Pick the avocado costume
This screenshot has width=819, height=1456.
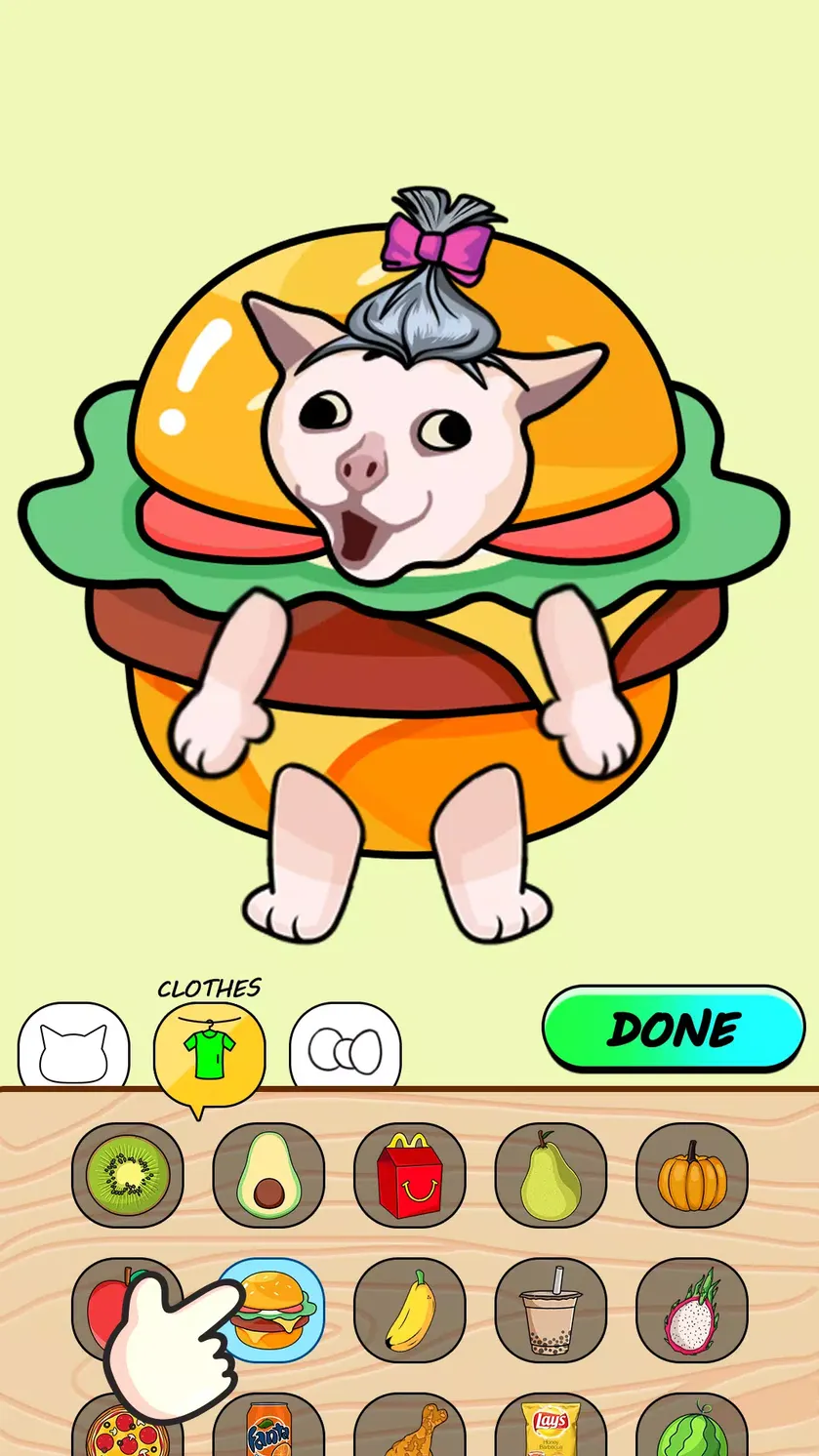click(268, 1175)
